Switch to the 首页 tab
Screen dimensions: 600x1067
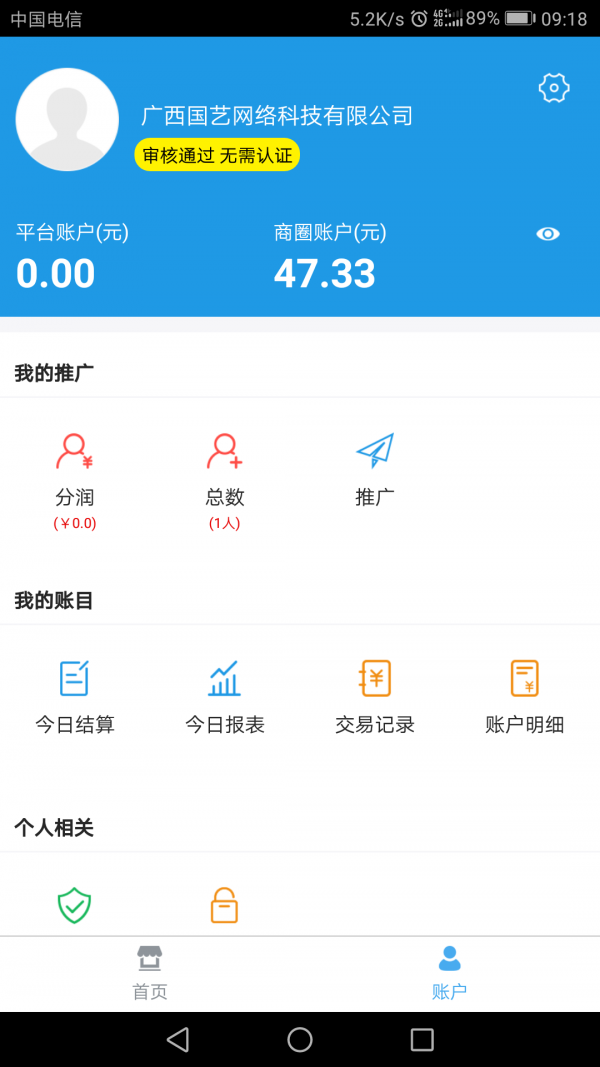click(150, 974)
